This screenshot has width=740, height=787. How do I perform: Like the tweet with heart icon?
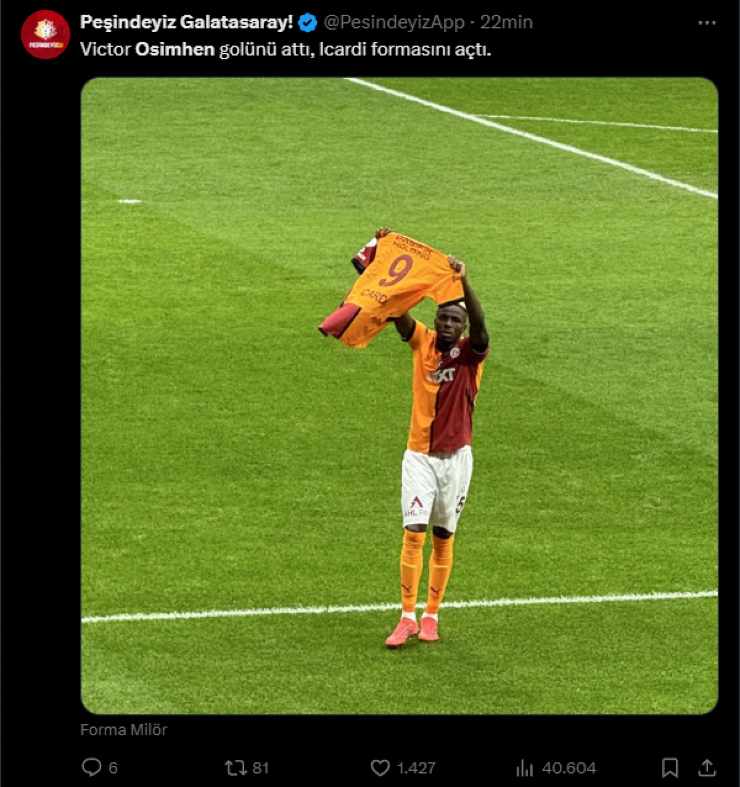pos(380,767)
